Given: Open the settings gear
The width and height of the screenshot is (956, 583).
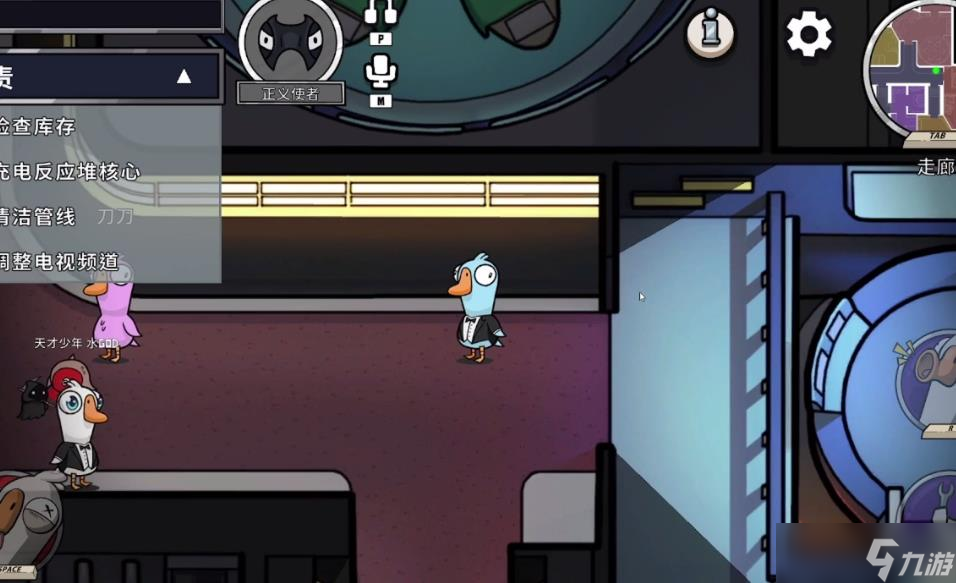Looking at the screenshot, I should point(809,35).
